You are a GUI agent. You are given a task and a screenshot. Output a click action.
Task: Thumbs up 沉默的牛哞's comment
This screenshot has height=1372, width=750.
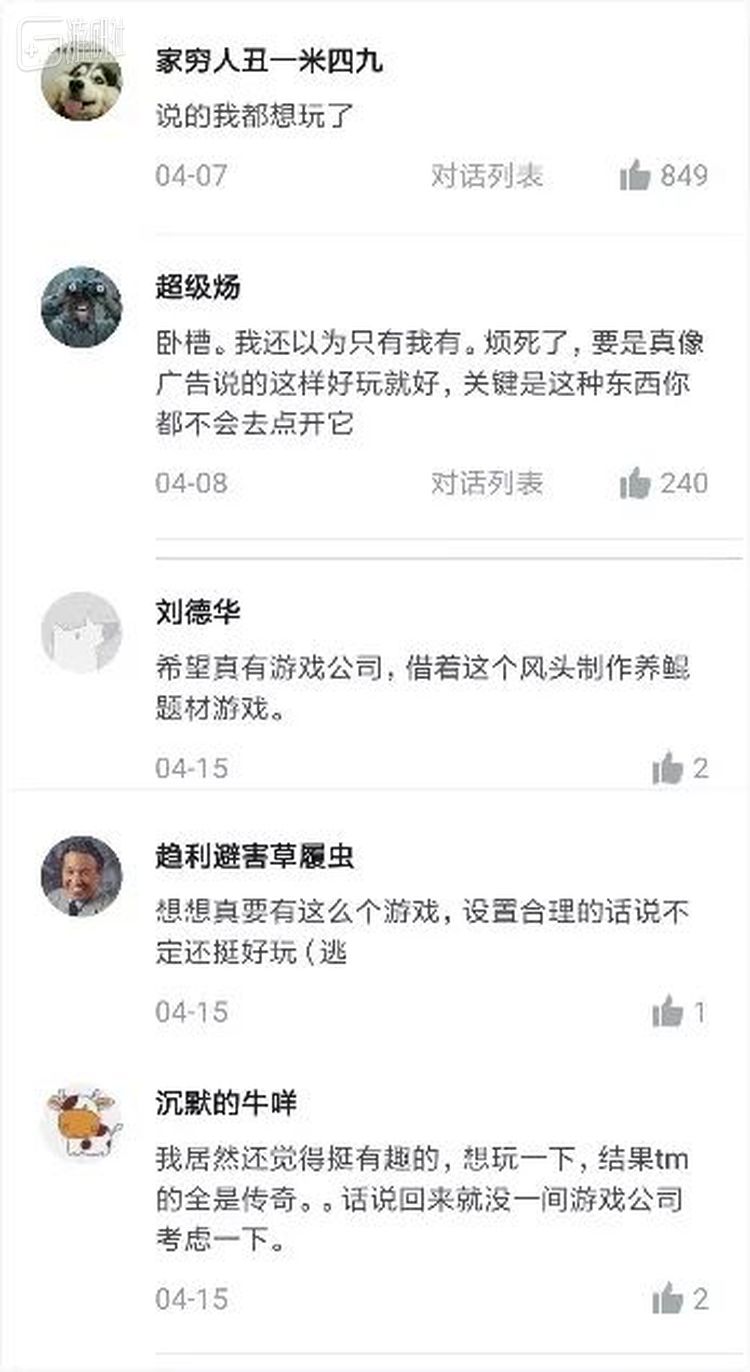coord(667,1300)
